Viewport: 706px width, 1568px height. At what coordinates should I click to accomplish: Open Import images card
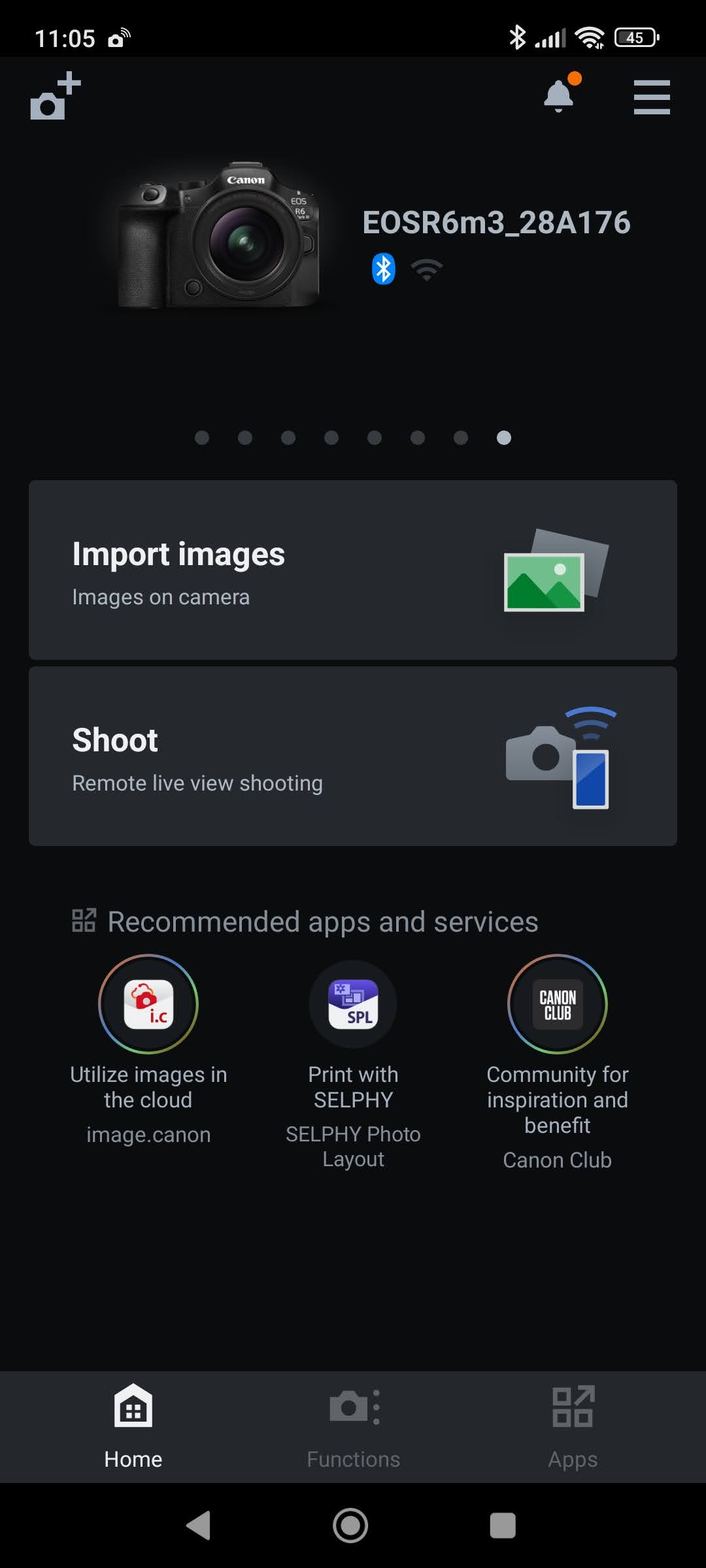(353, 570)
